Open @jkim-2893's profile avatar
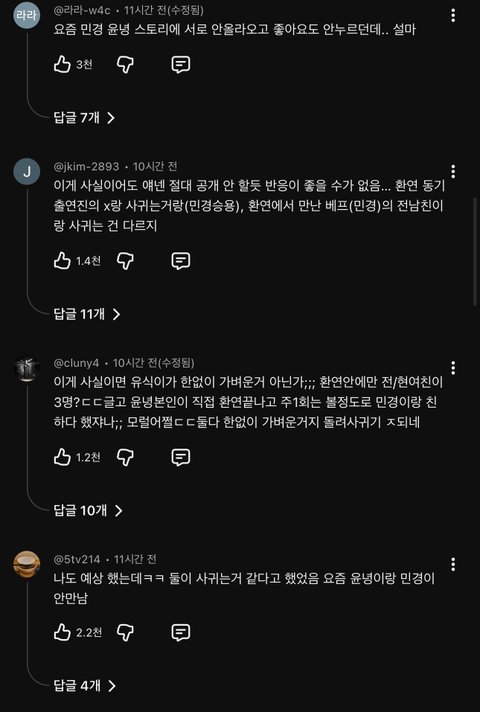Screen dimensions: 480x712 click(27, 172)
